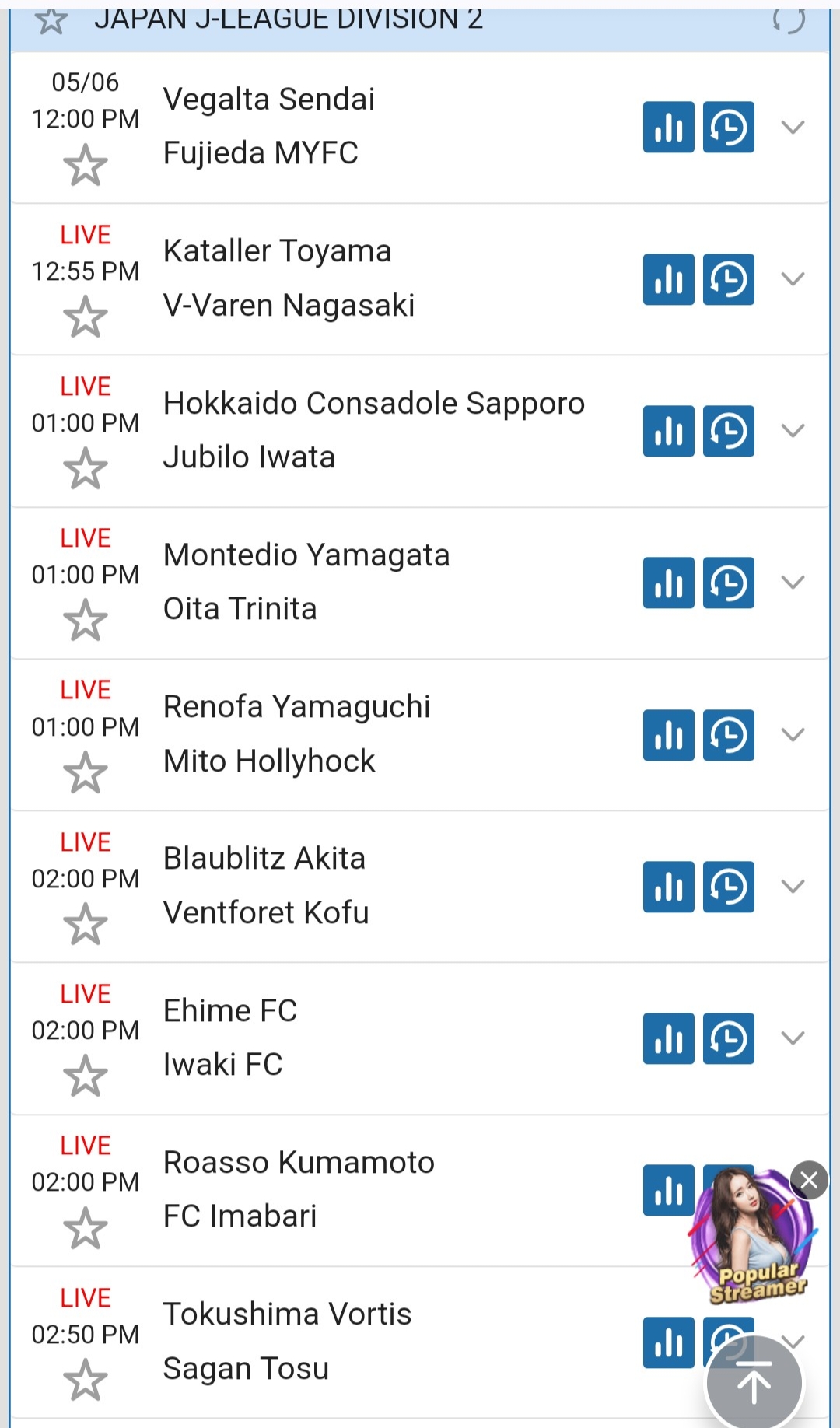Screen dimensions: 840x1428
Task: Refresh the J-League Division 2 list
Action: tap(788, 20)
